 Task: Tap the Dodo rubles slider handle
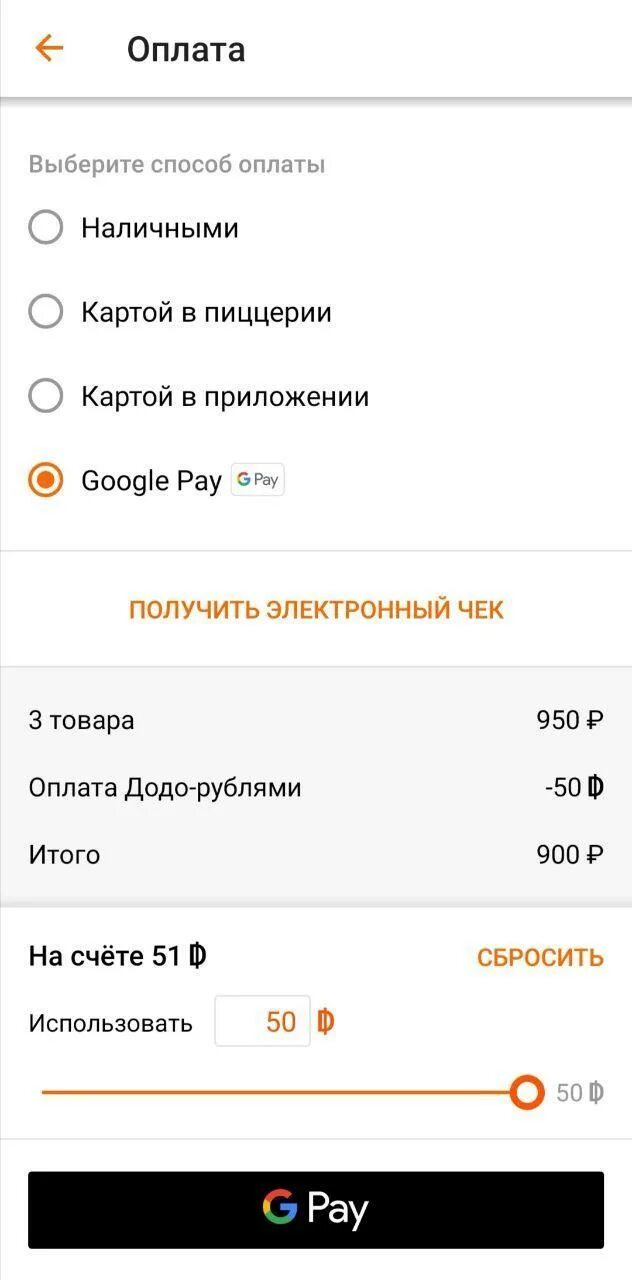pyautogui.click(x=526, y=1093)
